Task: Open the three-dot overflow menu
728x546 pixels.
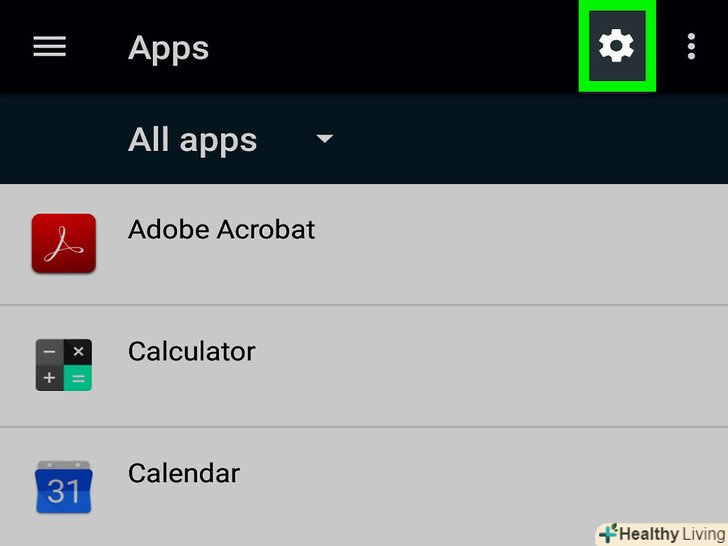Action: [691, 46]
